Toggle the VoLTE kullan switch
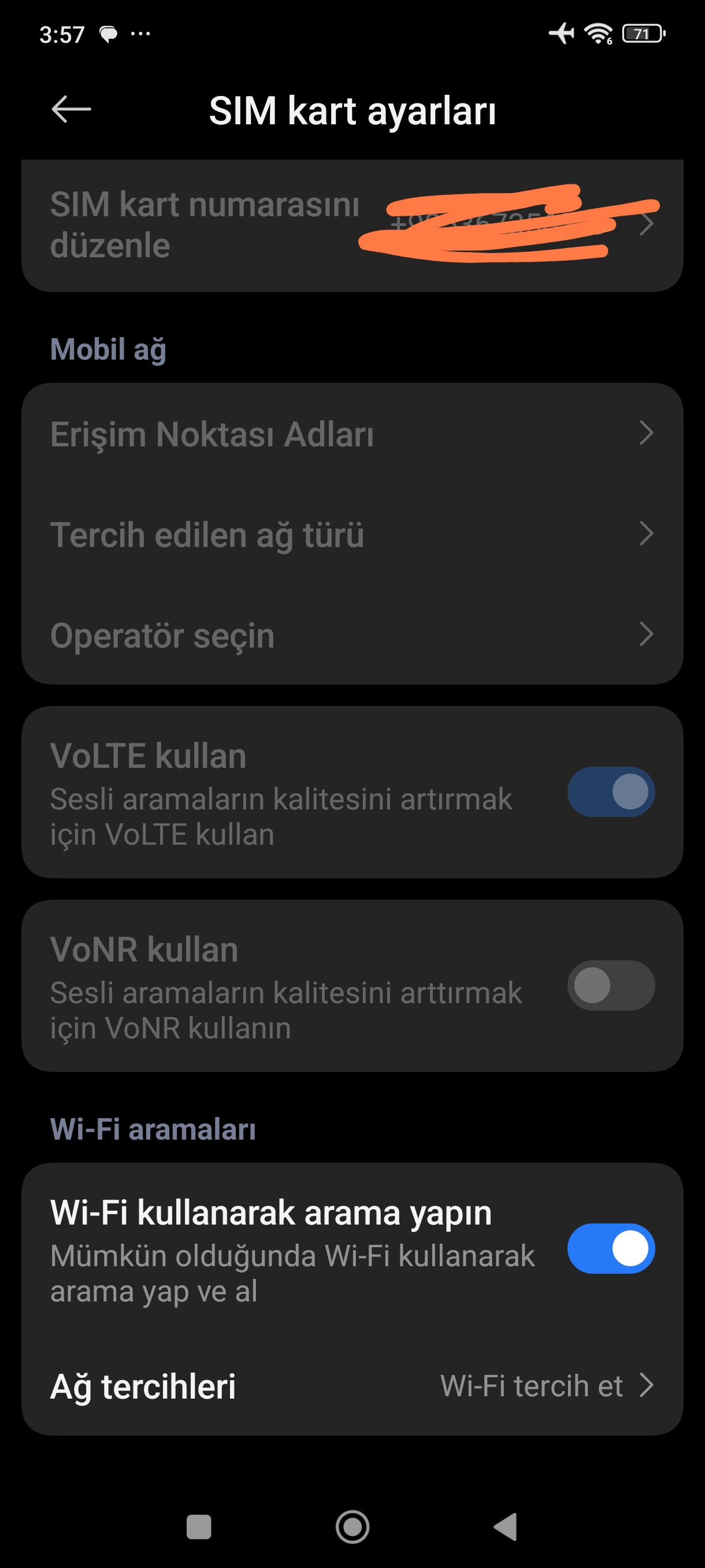705x1568 pixels. tap(611, 792)
